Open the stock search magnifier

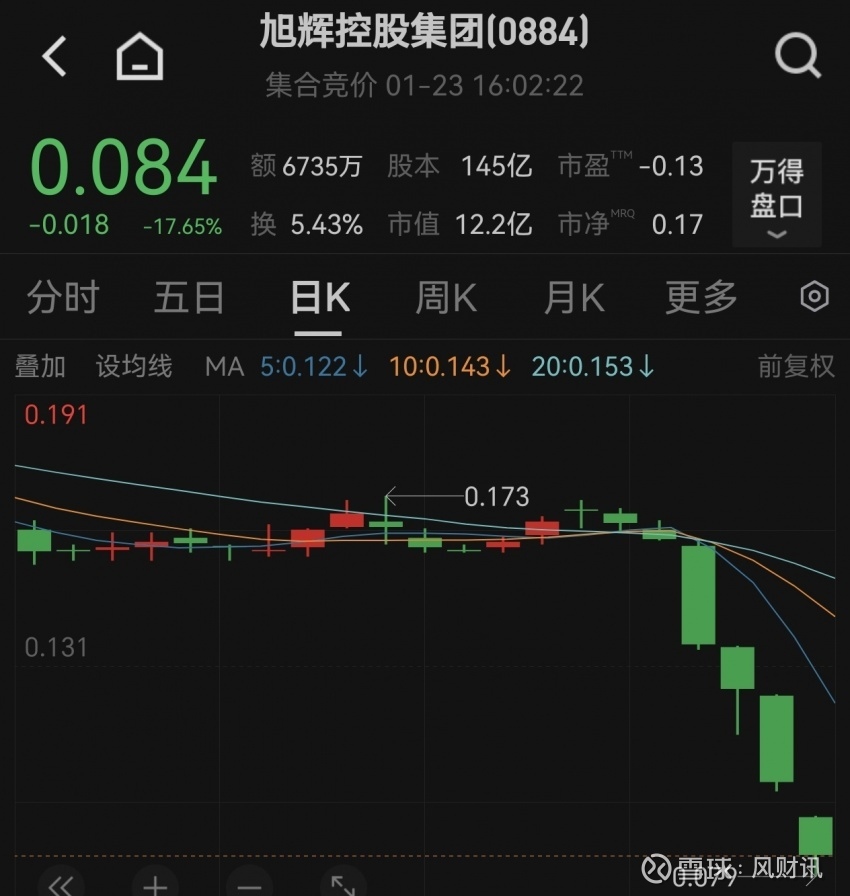tap(797, 55)
